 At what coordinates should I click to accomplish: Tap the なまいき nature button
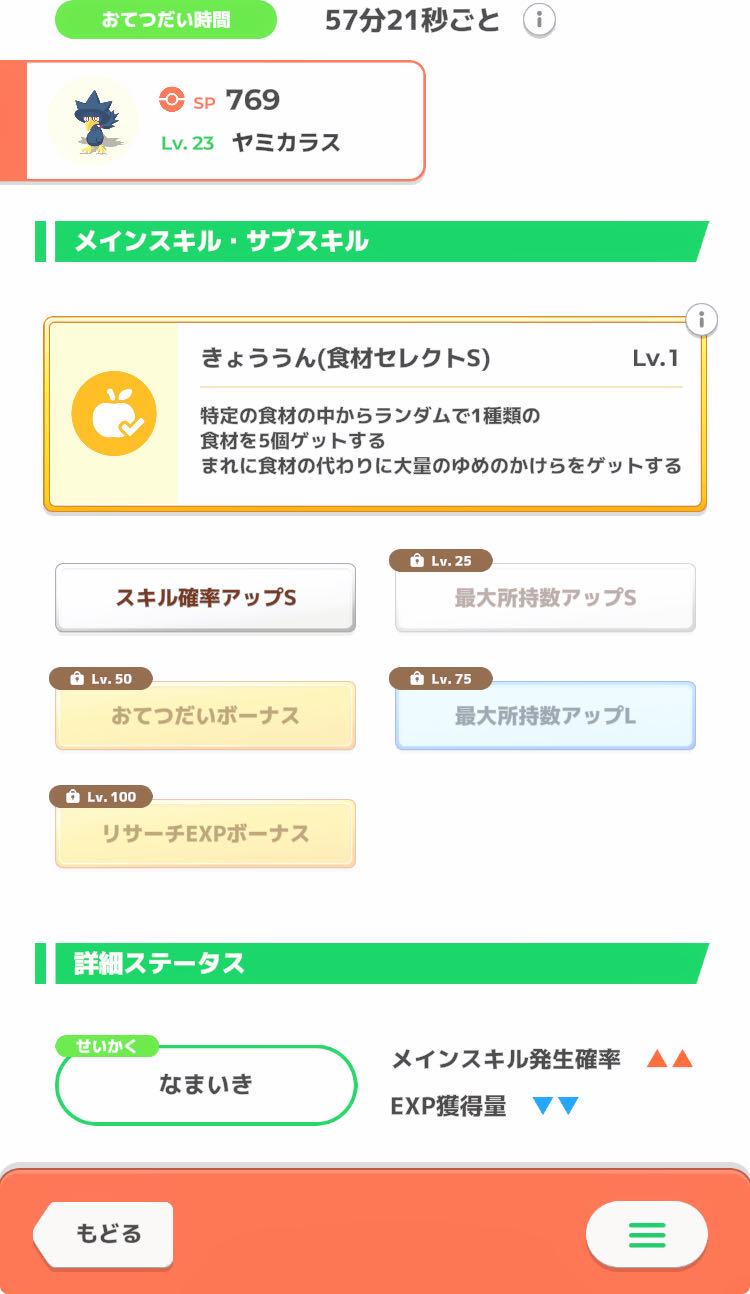[x=206, y=1085]
